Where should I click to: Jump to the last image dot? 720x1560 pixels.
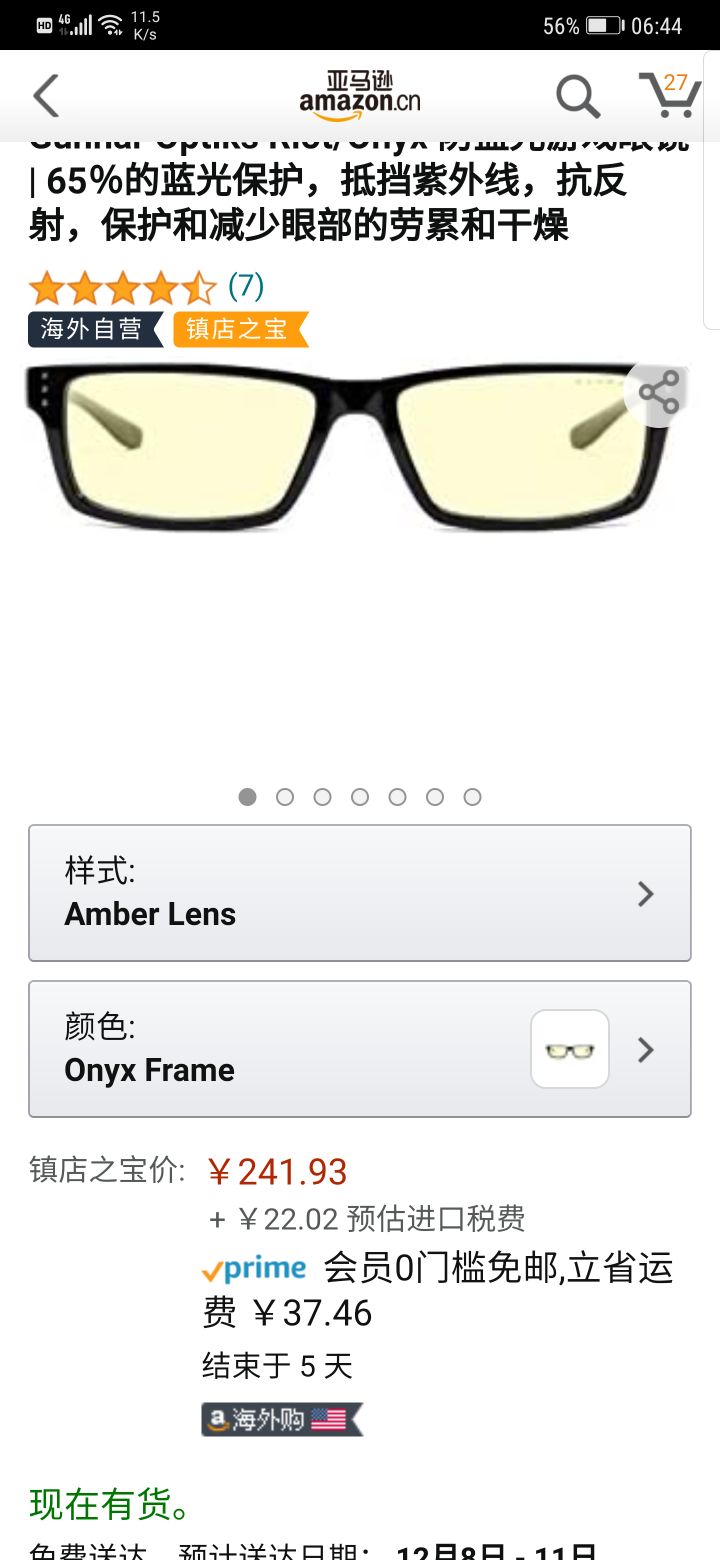(472, 797)
